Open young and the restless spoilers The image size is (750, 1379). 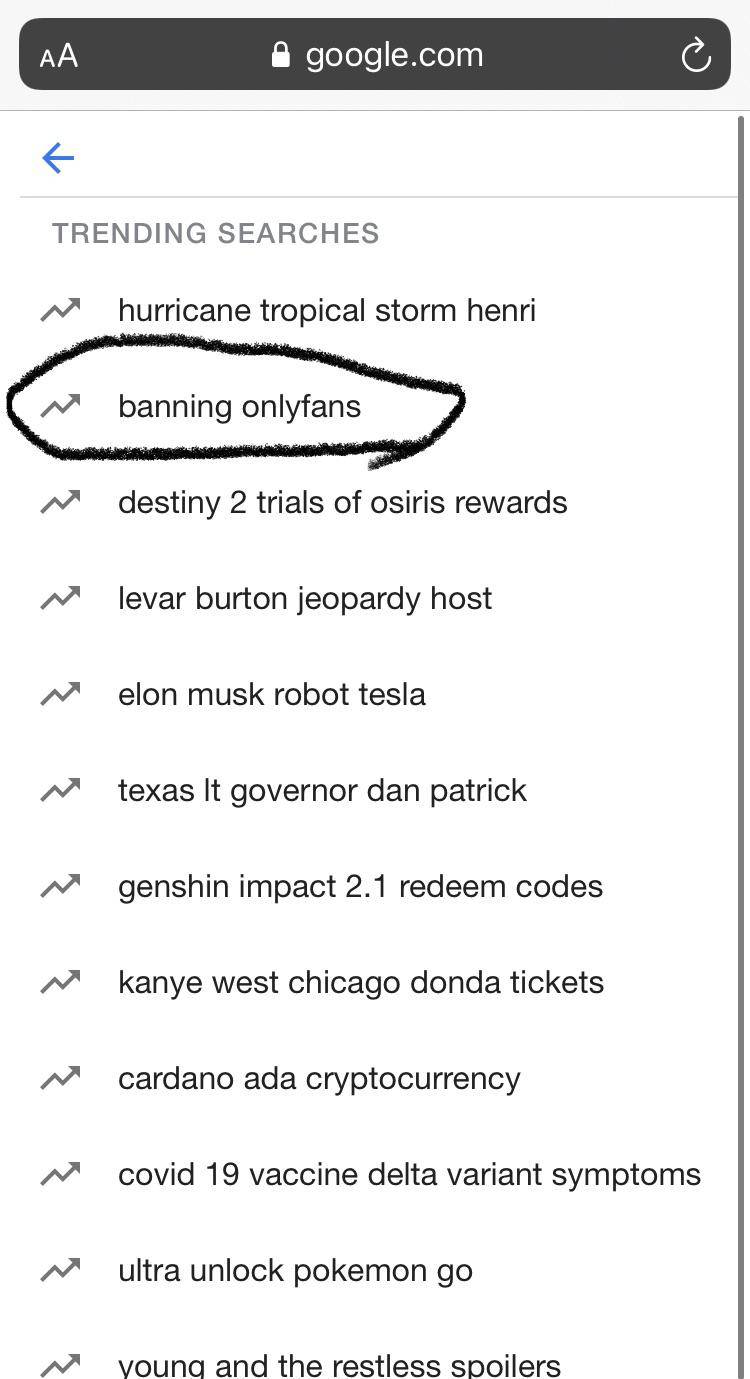tap(339, 1364)
